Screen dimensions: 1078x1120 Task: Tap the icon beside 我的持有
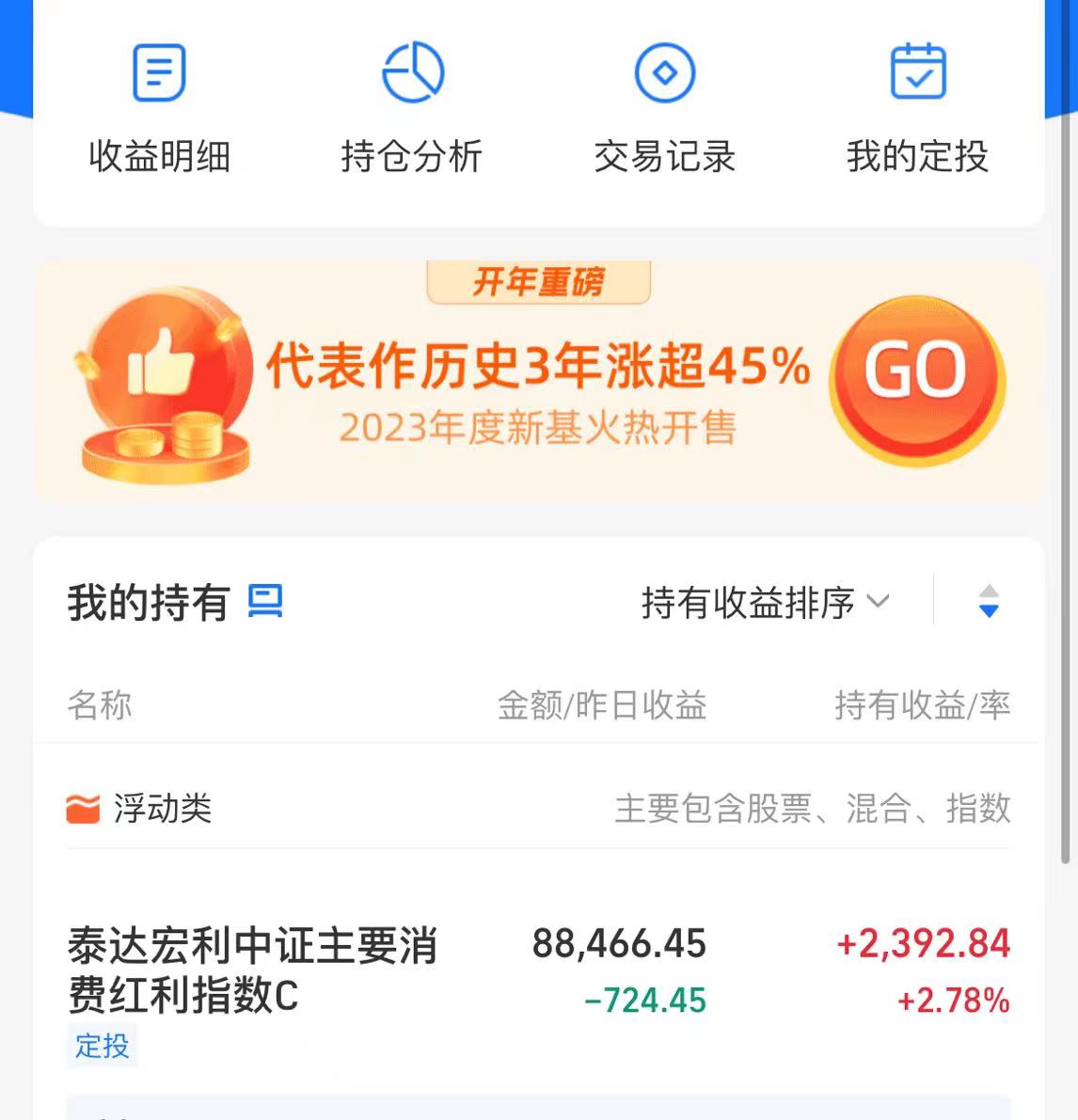[x=265, y=601]
